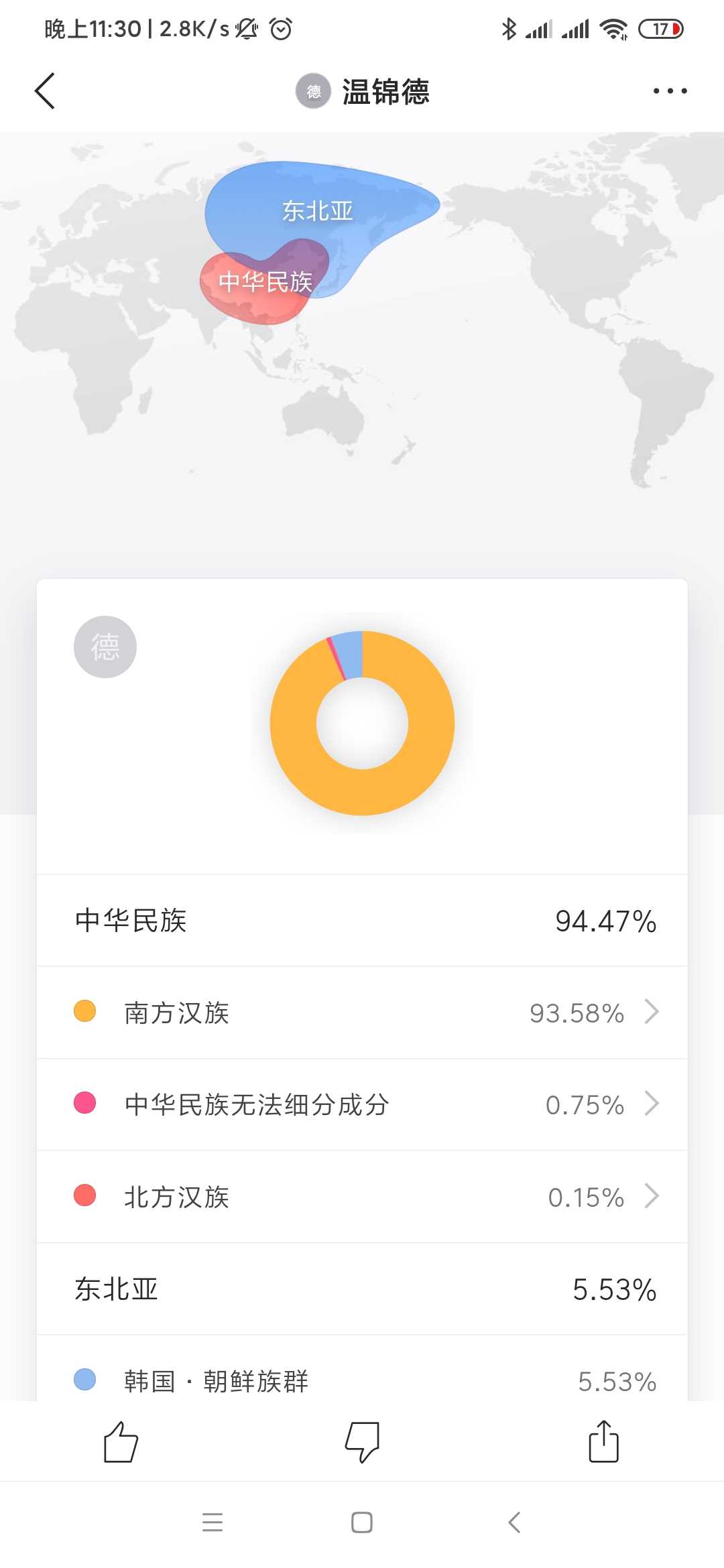Give this result a thumbs down

(x=362, y=1441)
